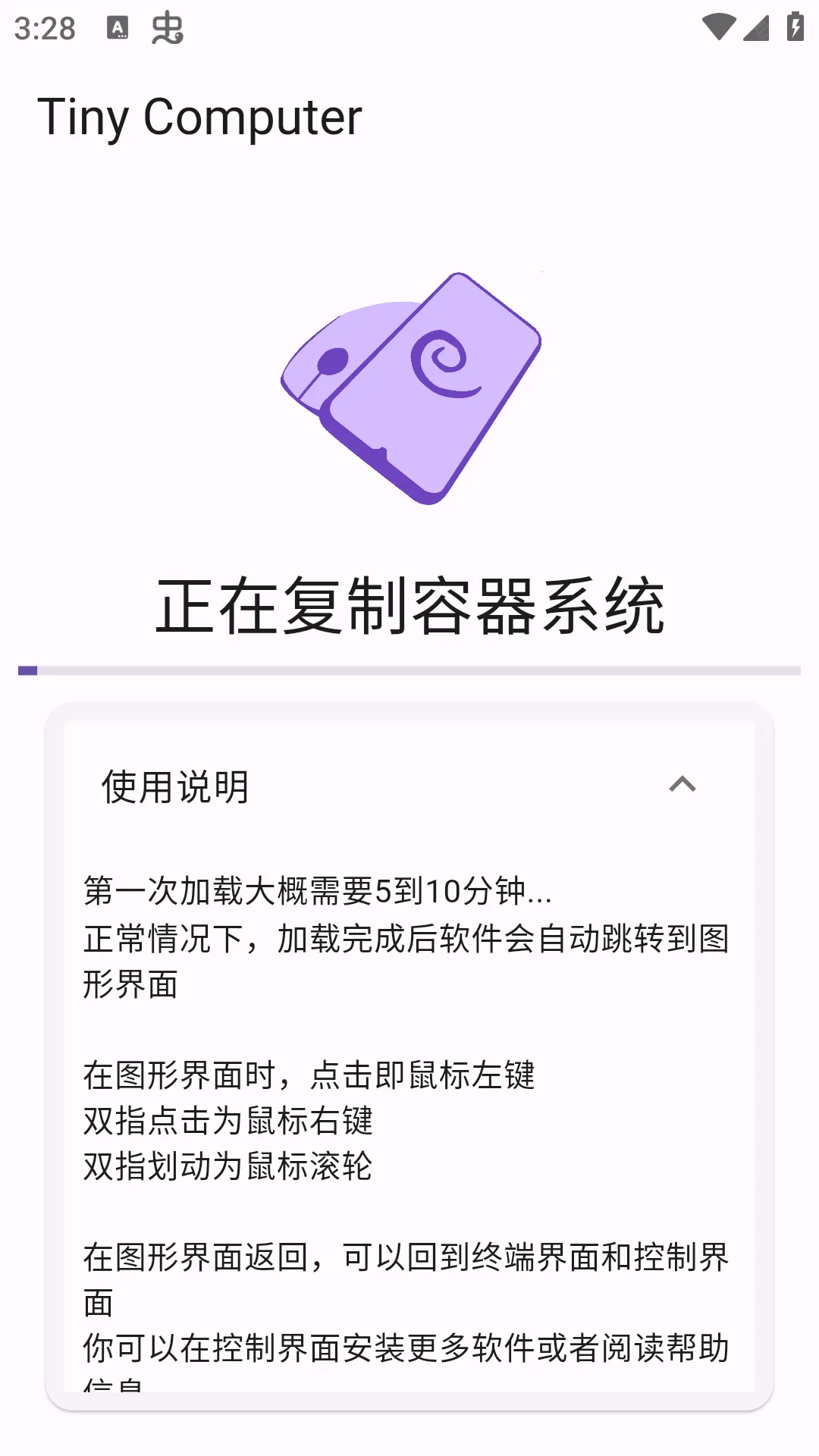Click the bug character icon in the status bar
The height and width of the screenshot is (1456, 819).
pos(168,29)
